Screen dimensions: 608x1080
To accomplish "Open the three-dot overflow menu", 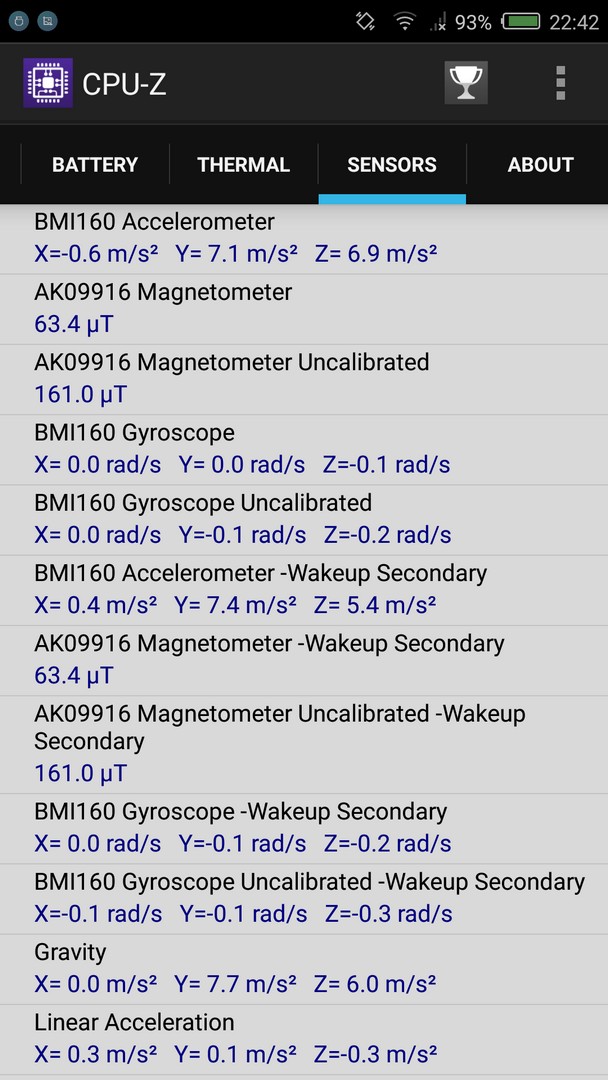I will tap(560, 83).
